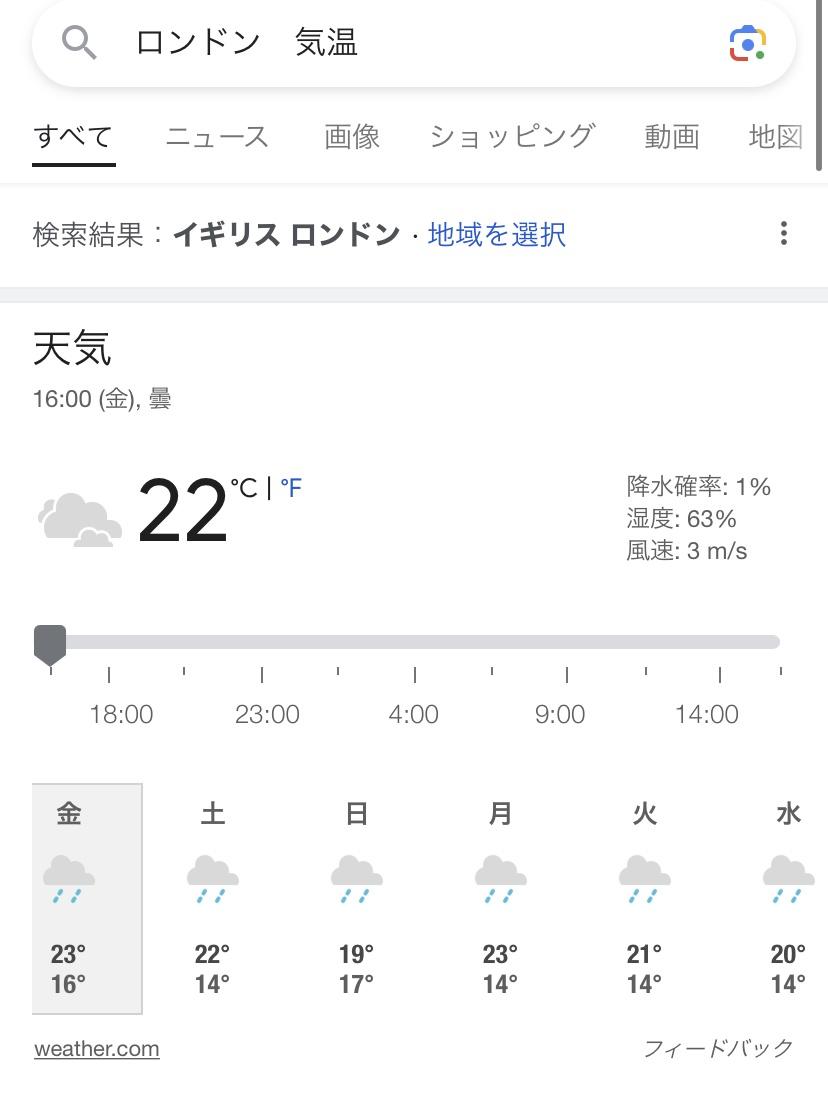The width and height of the screenshot is (828, 1106).
Task: Select the 火 forecast day
Action: (645, 897)
